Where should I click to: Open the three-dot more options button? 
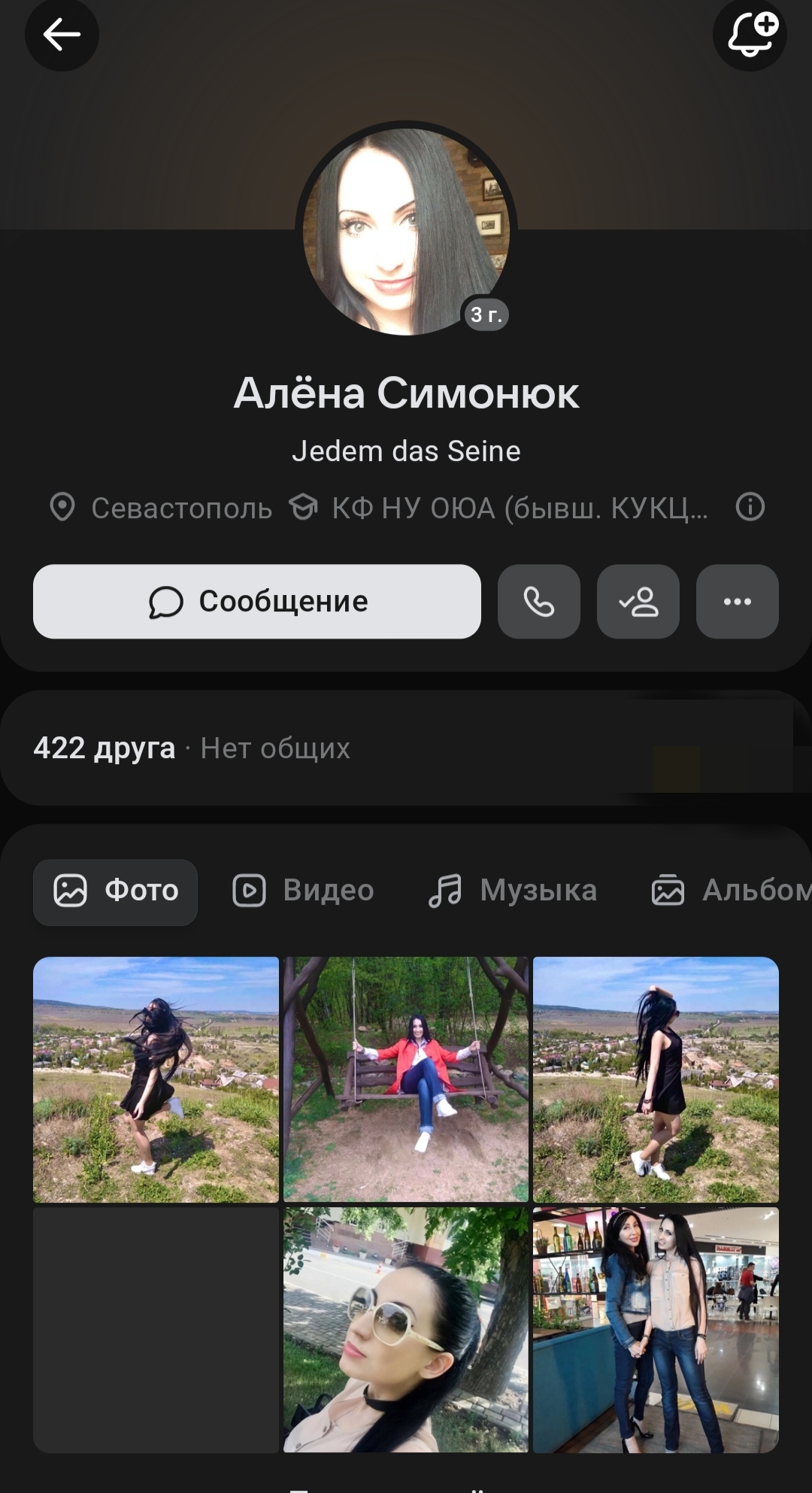point(737,602)
